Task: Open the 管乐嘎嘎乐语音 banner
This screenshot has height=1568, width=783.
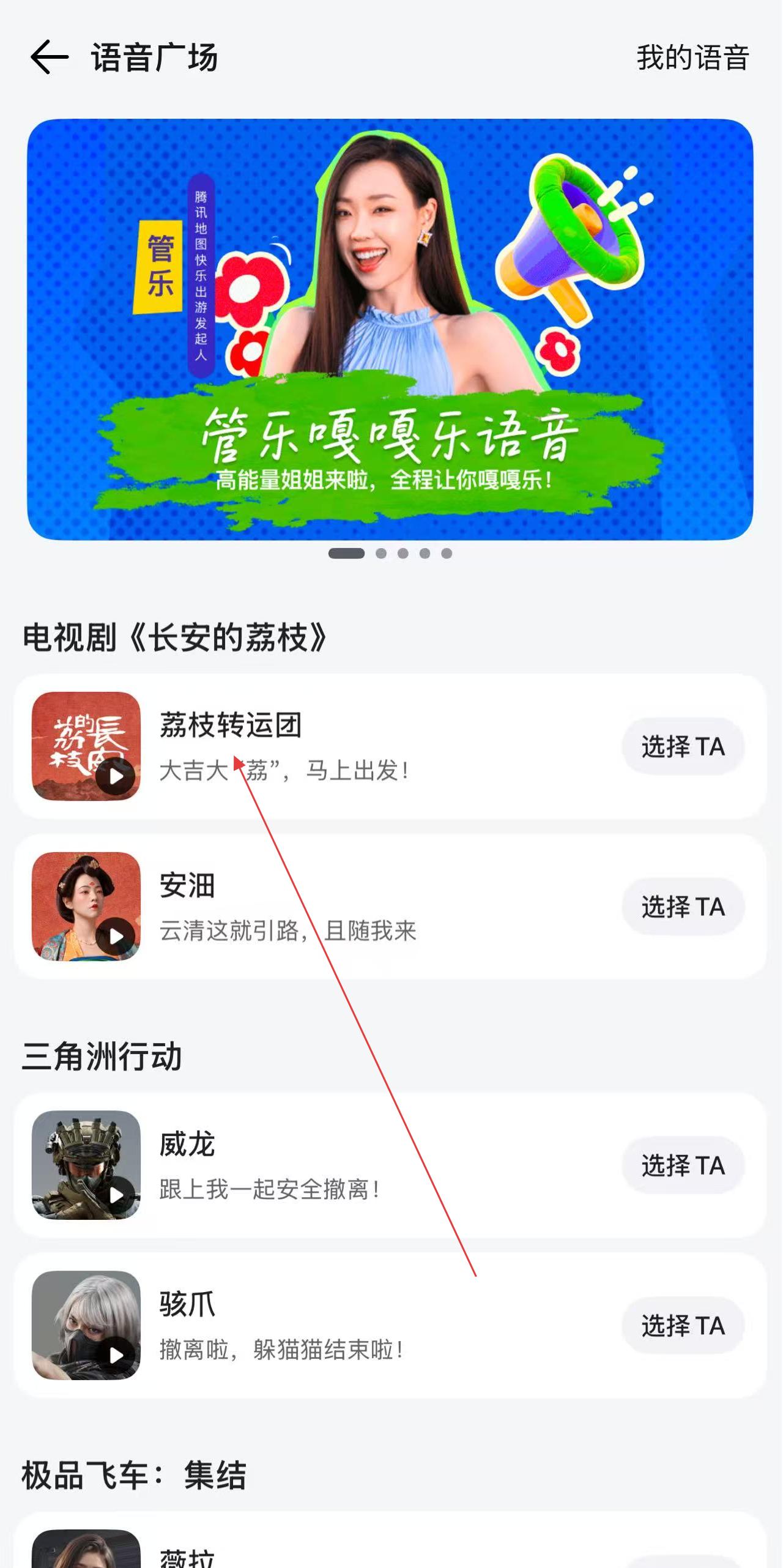Action: (390, 329)
